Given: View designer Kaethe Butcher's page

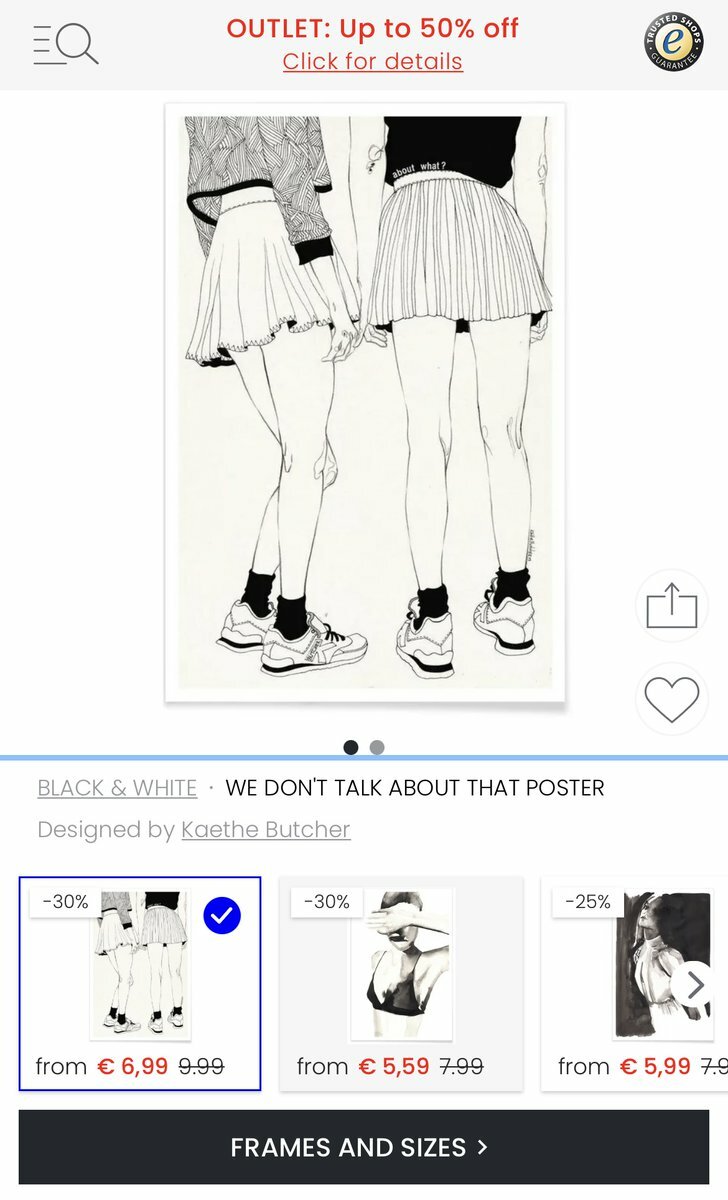Looking at the screenshot, I should (265, 830).
